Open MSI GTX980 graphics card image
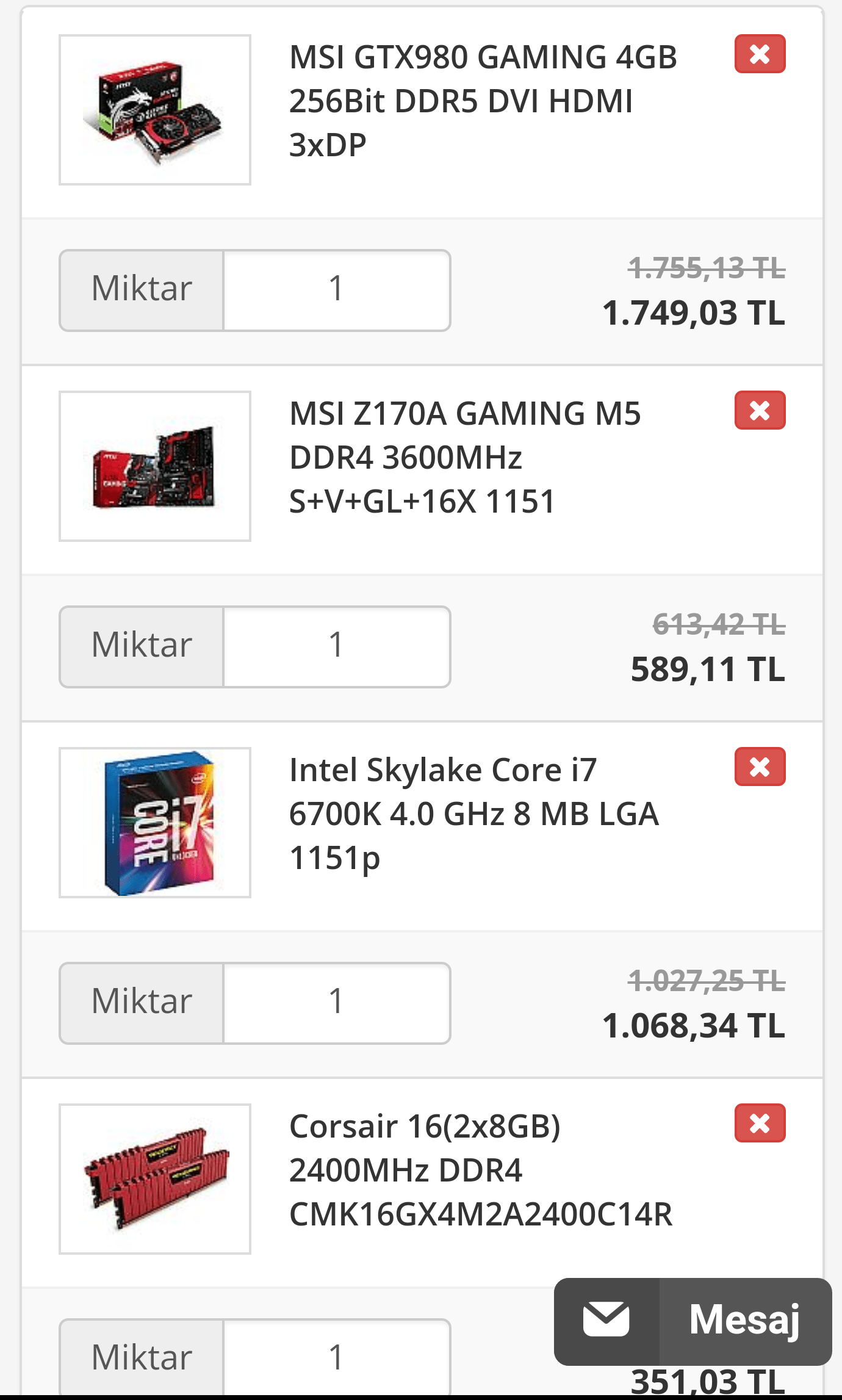Screen dimensions: 842x1400 [x=155, y=110]
